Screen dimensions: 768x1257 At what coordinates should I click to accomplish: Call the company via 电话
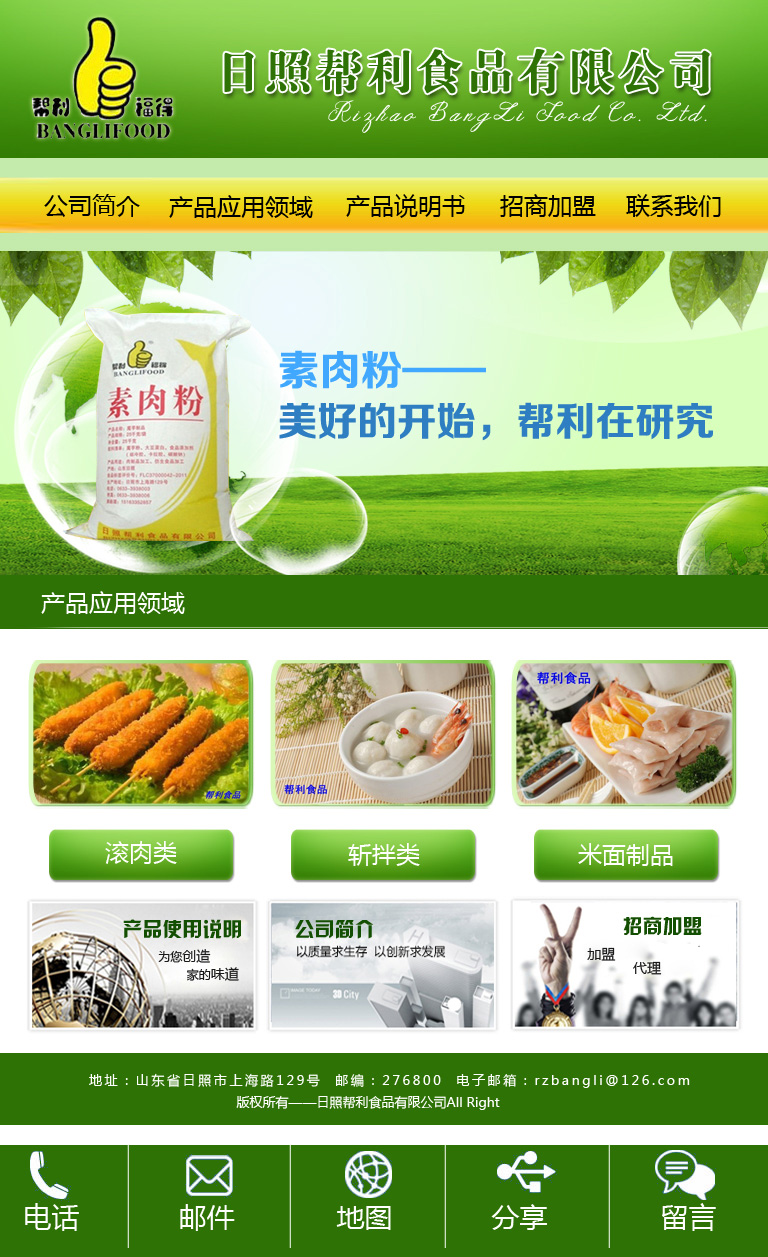[x=52, y=1194]
